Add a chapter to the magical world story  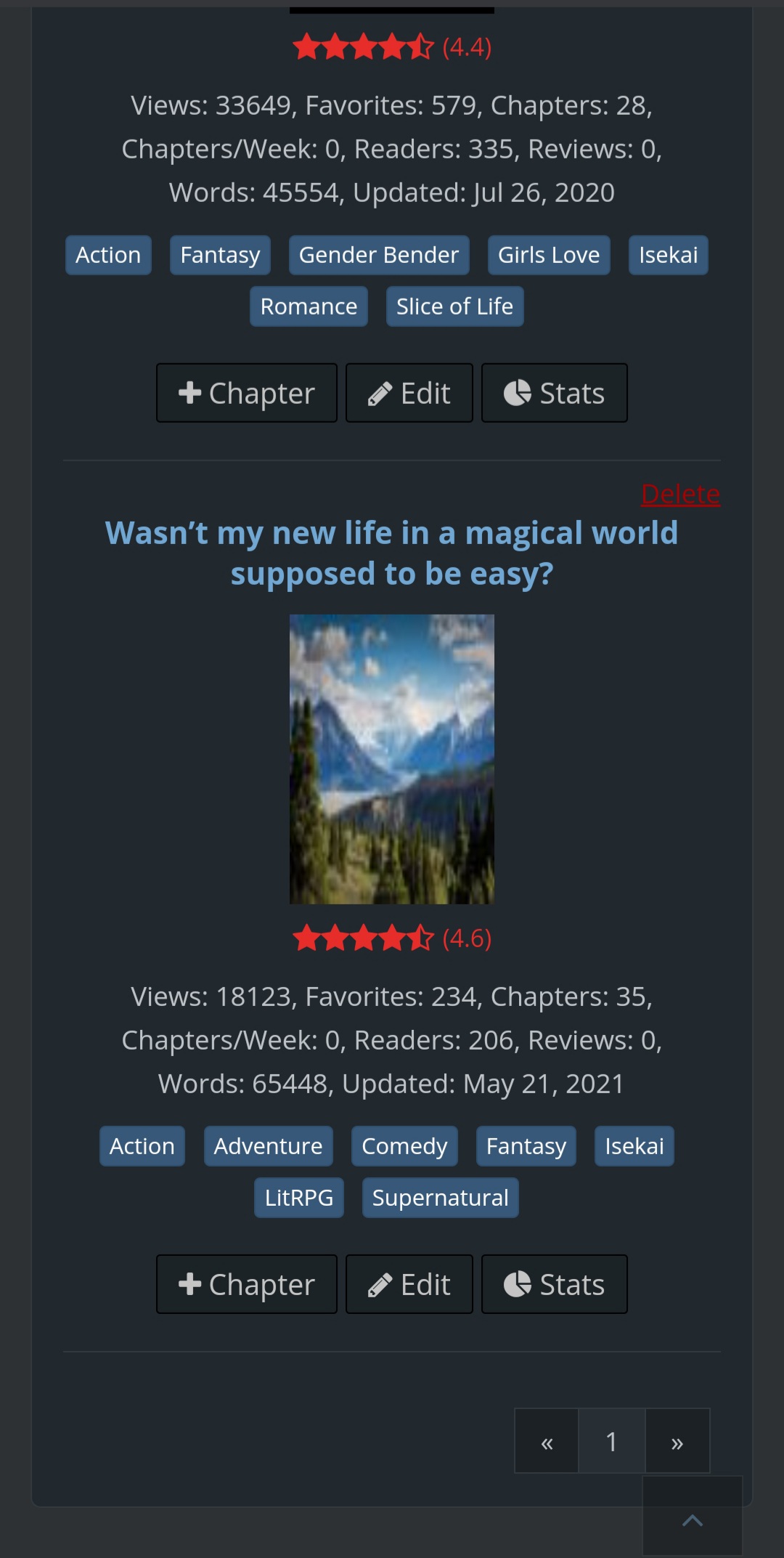click(247, 1284)
